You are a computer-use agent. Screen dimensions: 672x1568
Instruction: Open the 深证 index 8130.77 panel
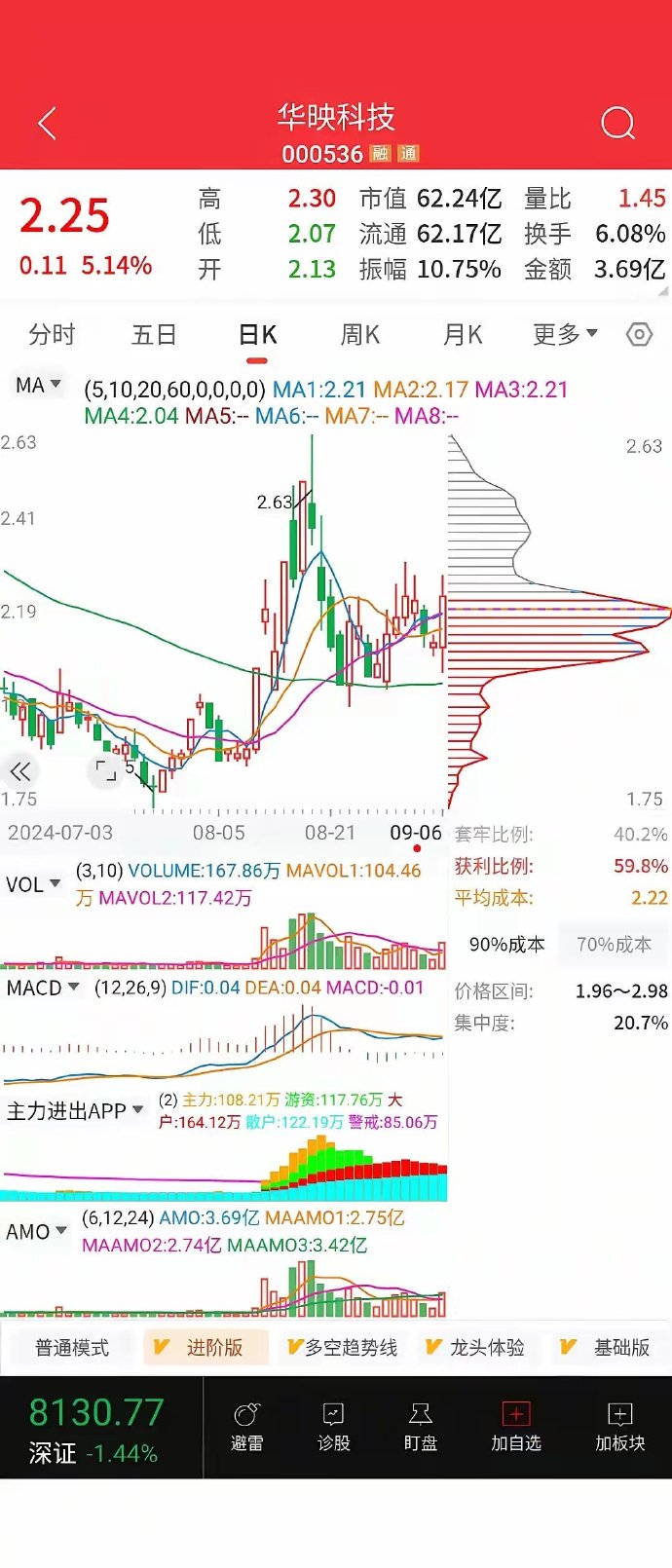coord(97,1428)
